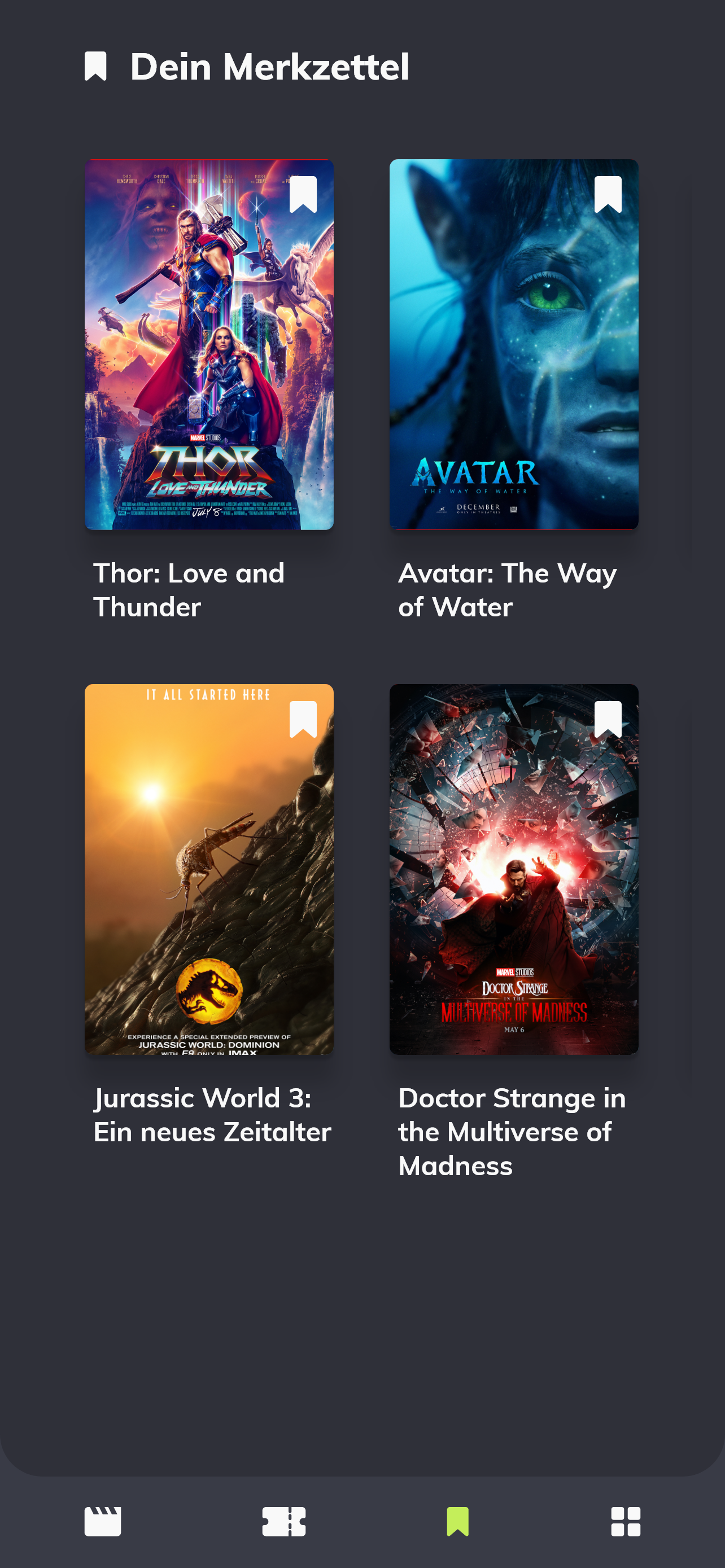The image size is (725, 1568).
Task: Switch to the movies clapperboard tab
Action: coord(102,1521)
